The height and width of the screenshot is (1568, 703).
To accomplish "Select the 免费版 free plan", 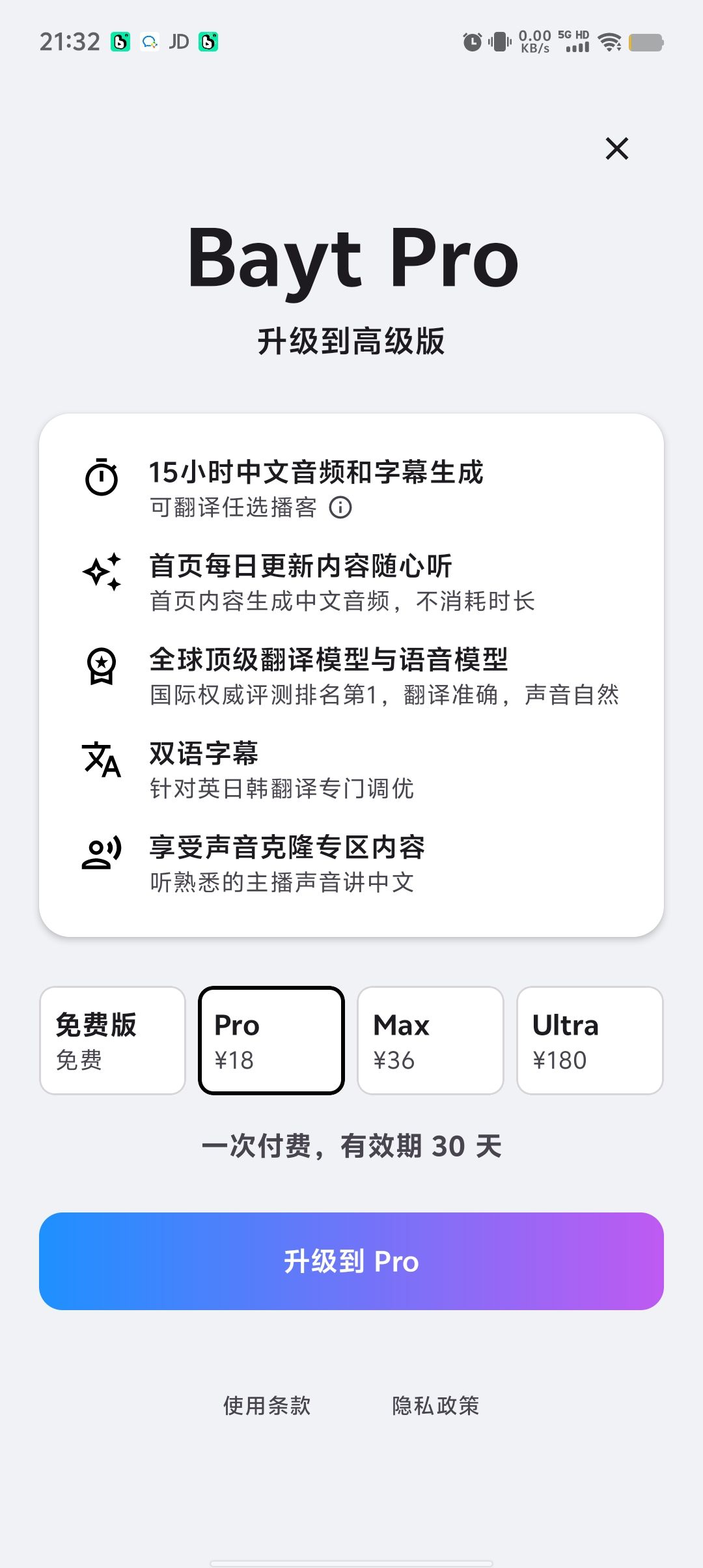I will [113, 1041].
